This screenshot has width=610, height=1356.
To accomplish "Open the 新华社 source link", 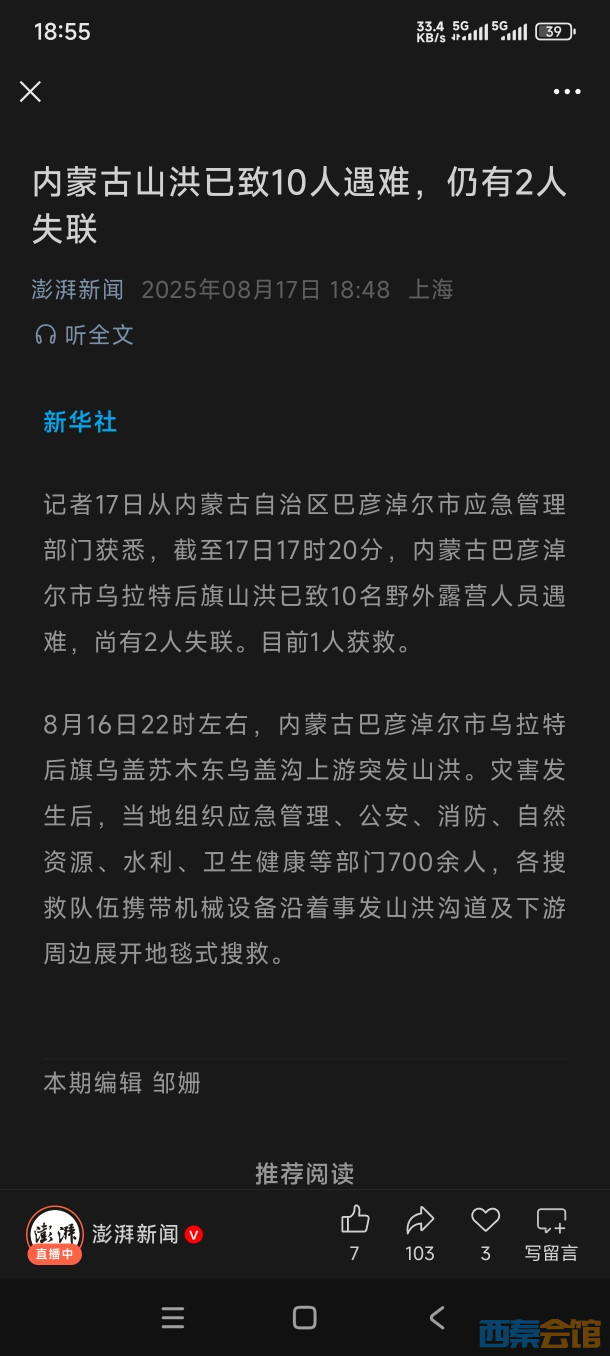I will pos(80,422).
